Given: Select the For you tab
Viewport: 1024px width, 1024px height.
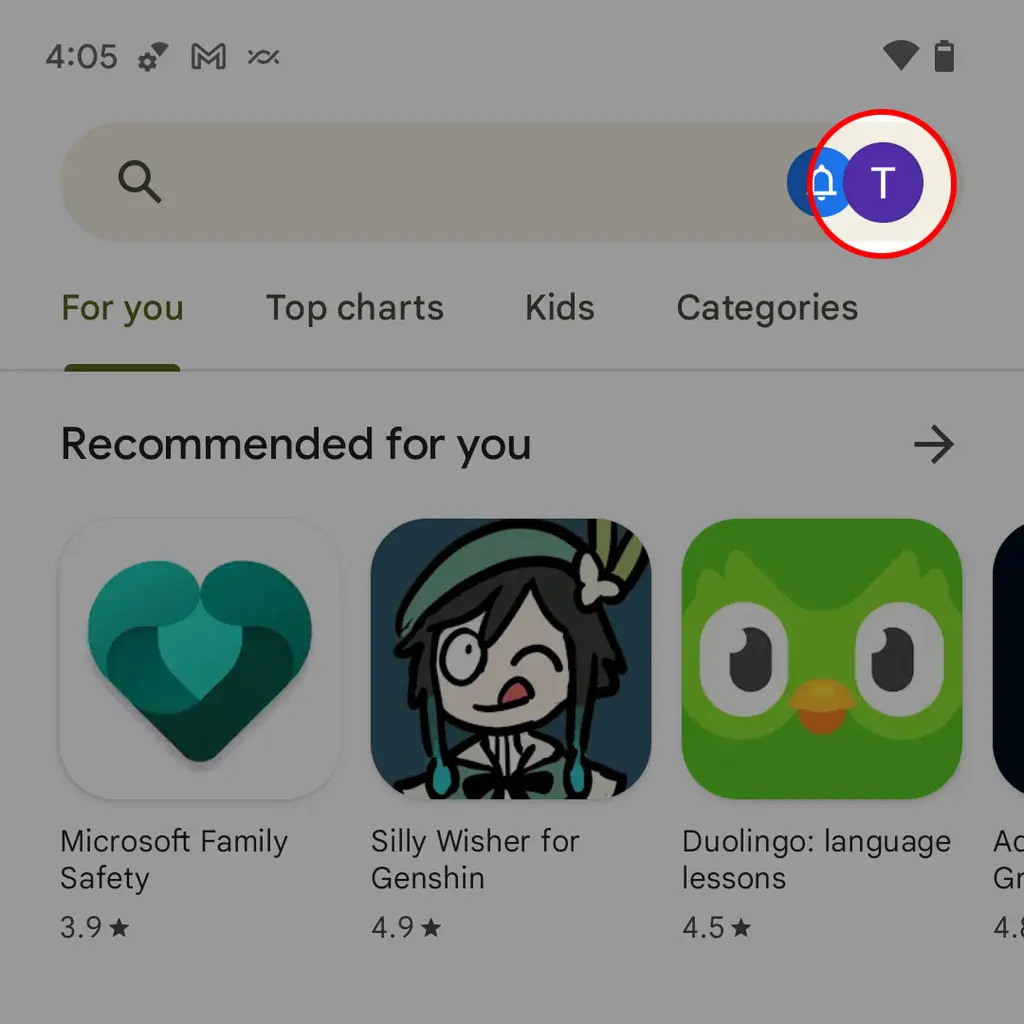Looking at the screenshot, I should tap(122, 308).
